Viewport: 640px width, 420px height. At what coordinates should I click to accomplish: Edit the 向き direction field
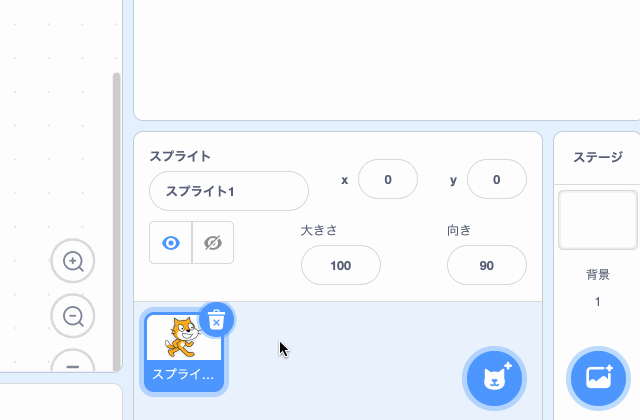click(x=486, y=265)
